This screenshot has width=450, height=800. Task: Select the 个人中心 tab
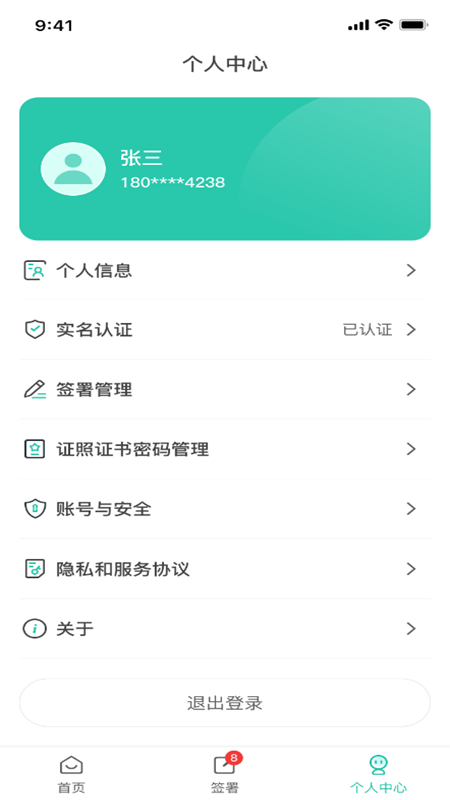[378, 774]
